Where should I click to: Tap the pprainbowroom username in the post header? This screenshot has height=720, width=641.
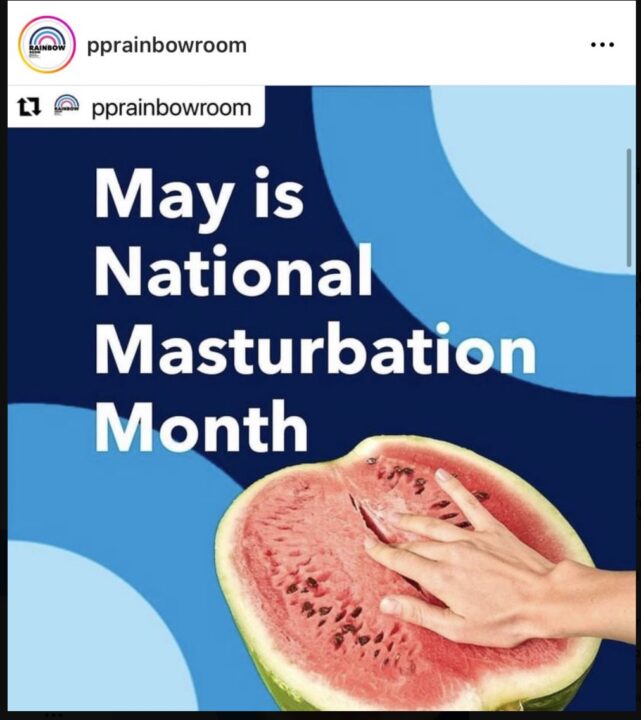pyautogui.click(x=167, y=45)
